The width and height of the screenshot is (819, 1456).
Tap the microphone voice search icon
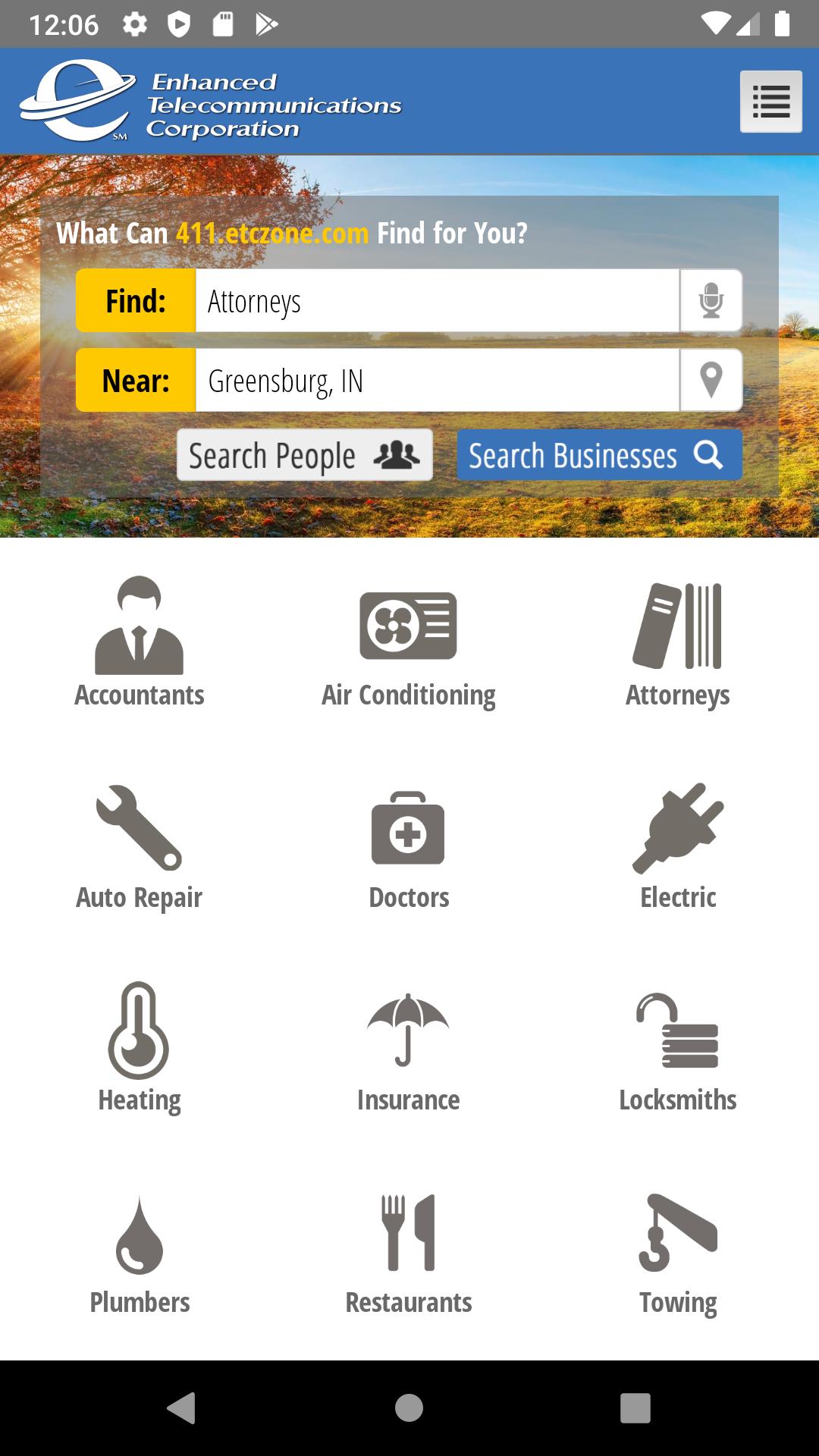[711, 301]
